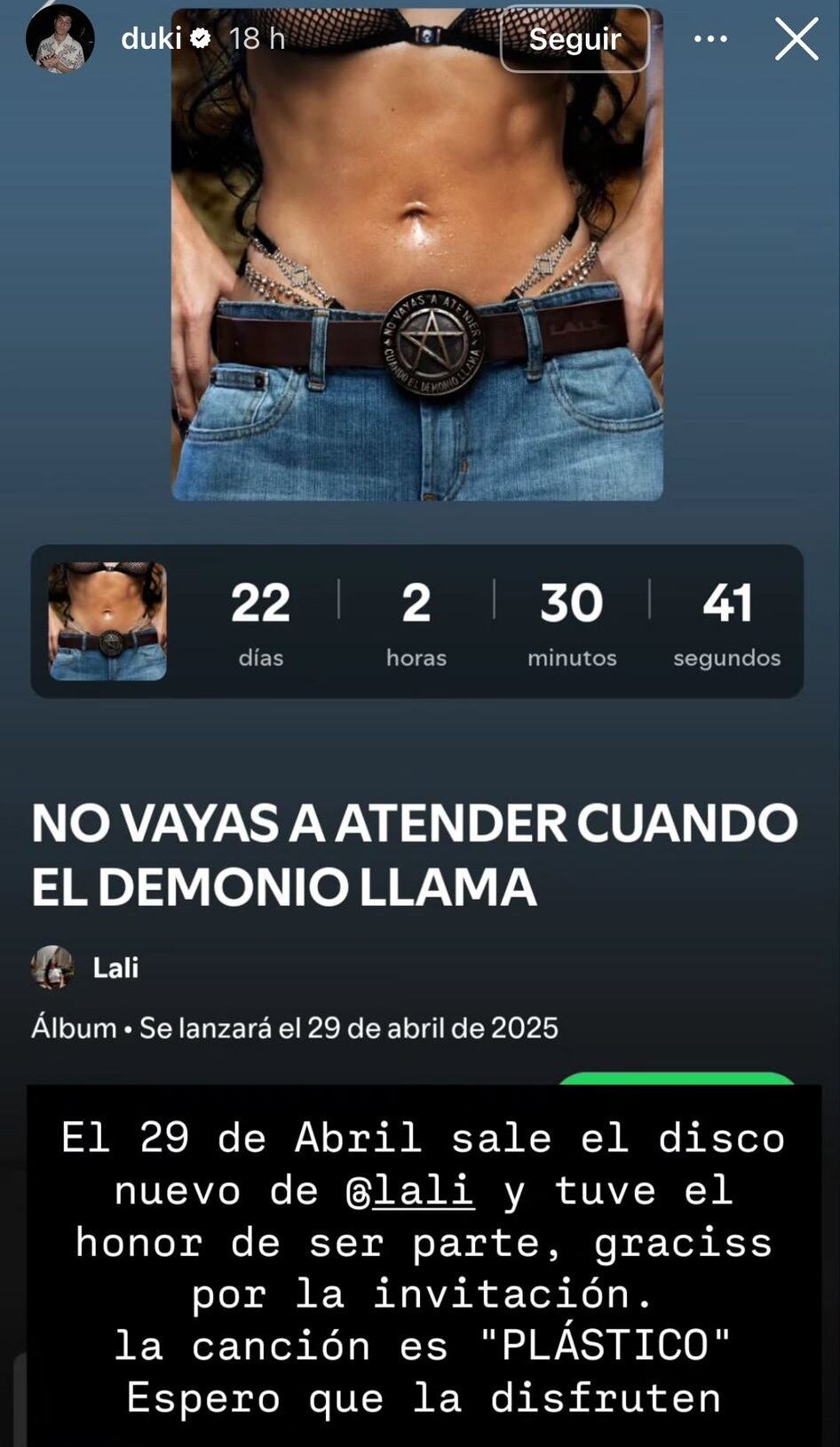Open the @lali mention
The image size is (840, 1447).
tap(409, 1190)
